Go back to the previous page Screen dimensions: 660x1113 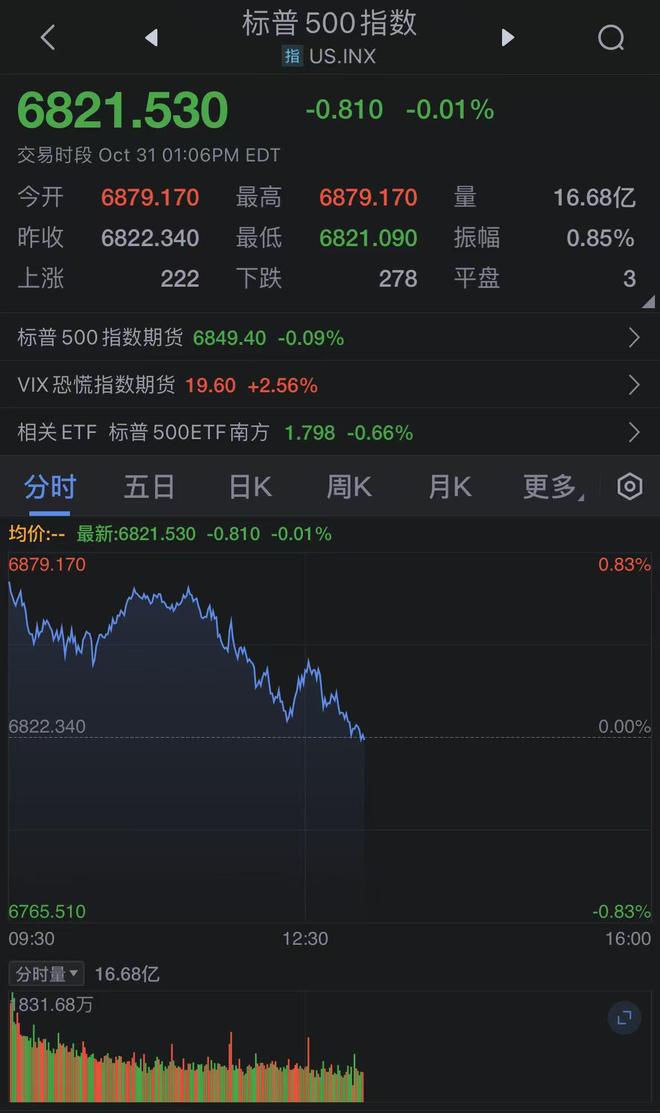(x=47, y=38)
